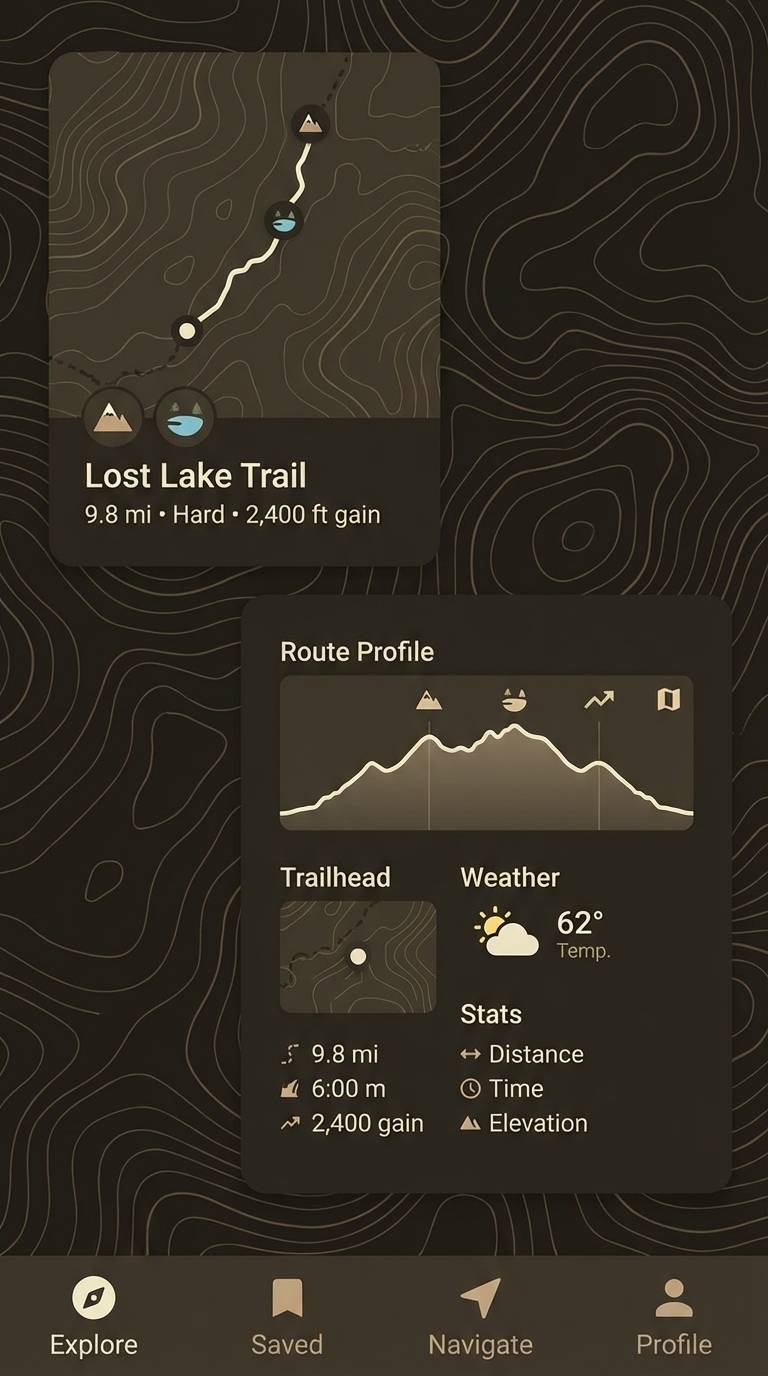
Task: Open the Profile person icon
Action: [673, 1297]
